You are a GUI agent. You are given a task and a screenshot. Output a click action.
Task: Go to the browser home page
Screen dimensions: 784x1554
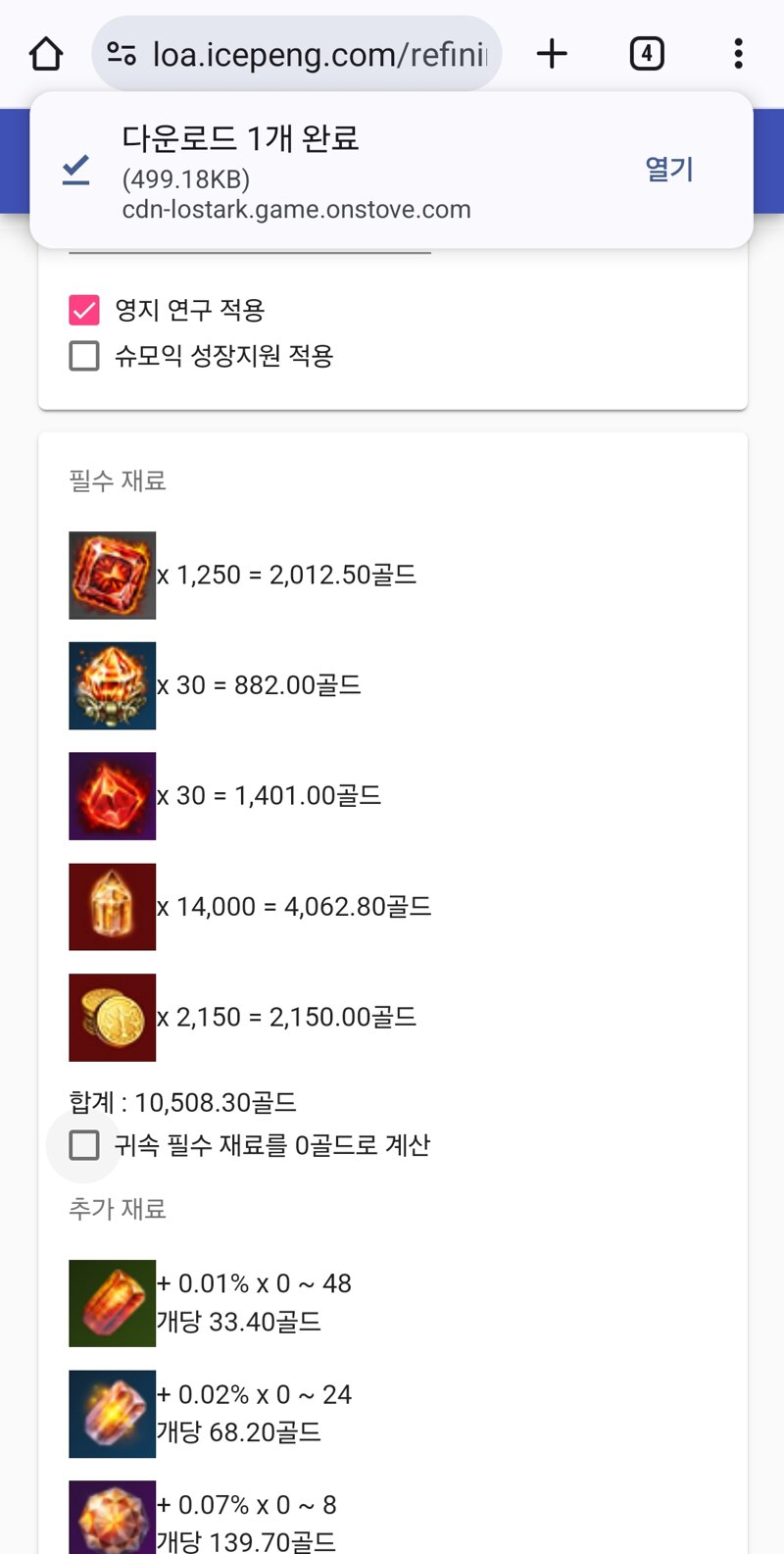46,54
